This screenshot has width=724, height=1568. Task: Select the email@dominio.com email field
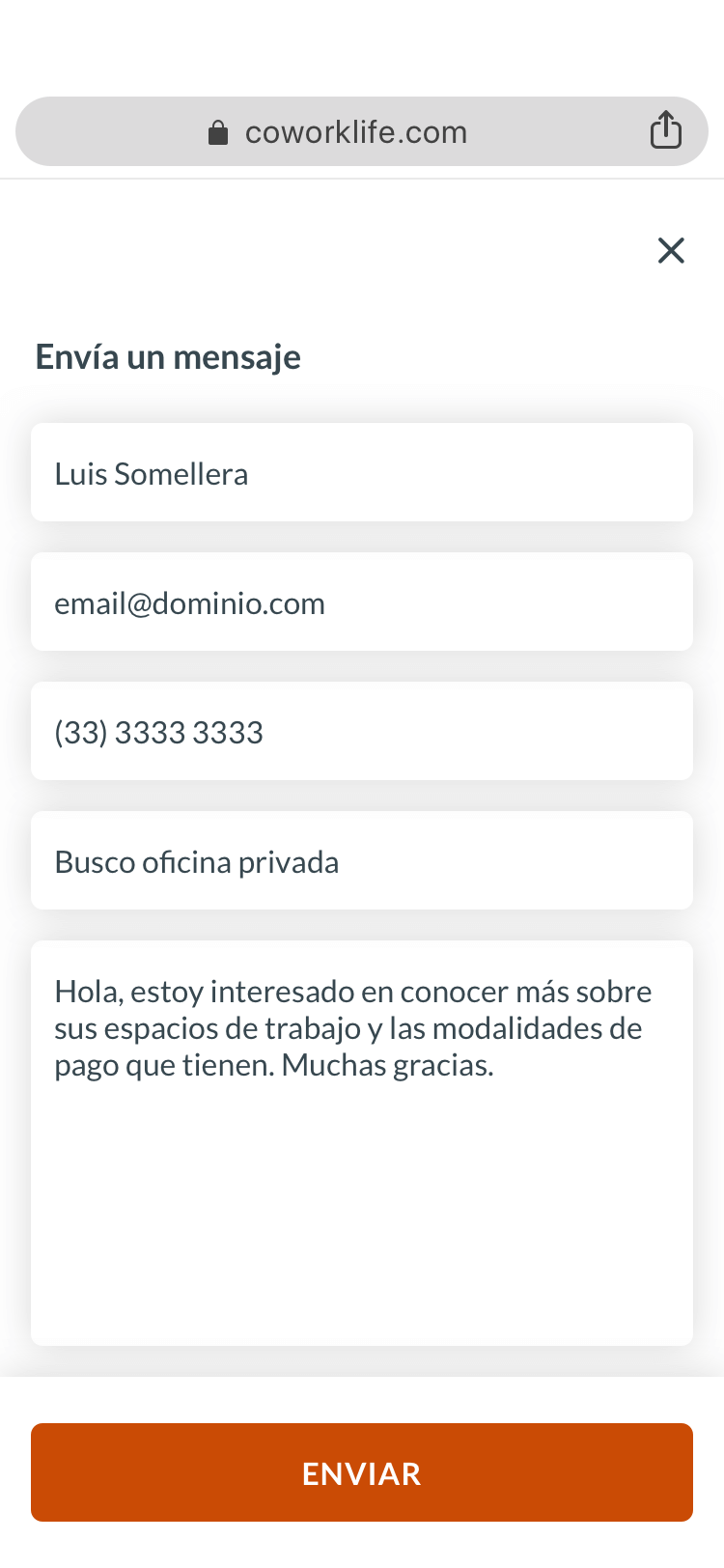pos(362,602)
